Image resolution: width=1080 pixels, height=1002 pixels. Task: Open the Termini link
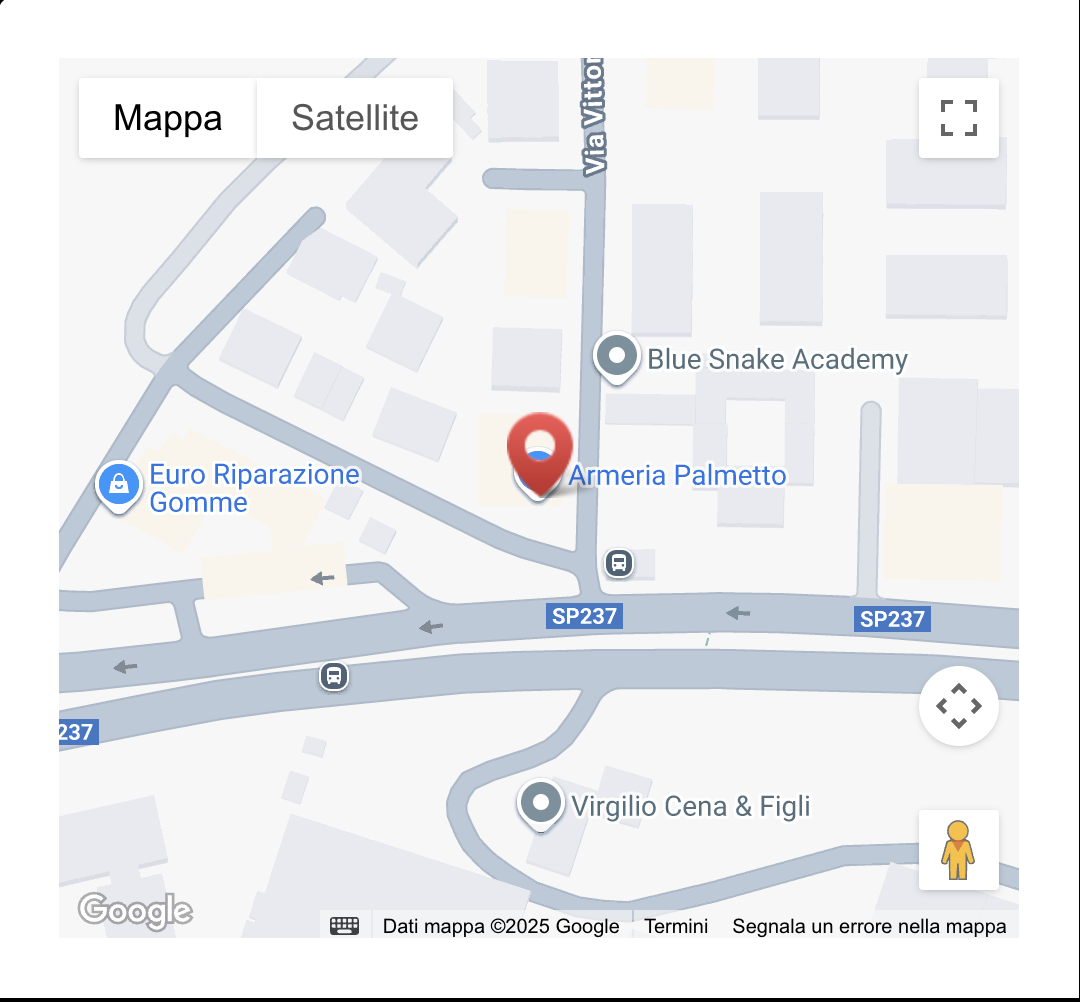(x=676, y=926)
